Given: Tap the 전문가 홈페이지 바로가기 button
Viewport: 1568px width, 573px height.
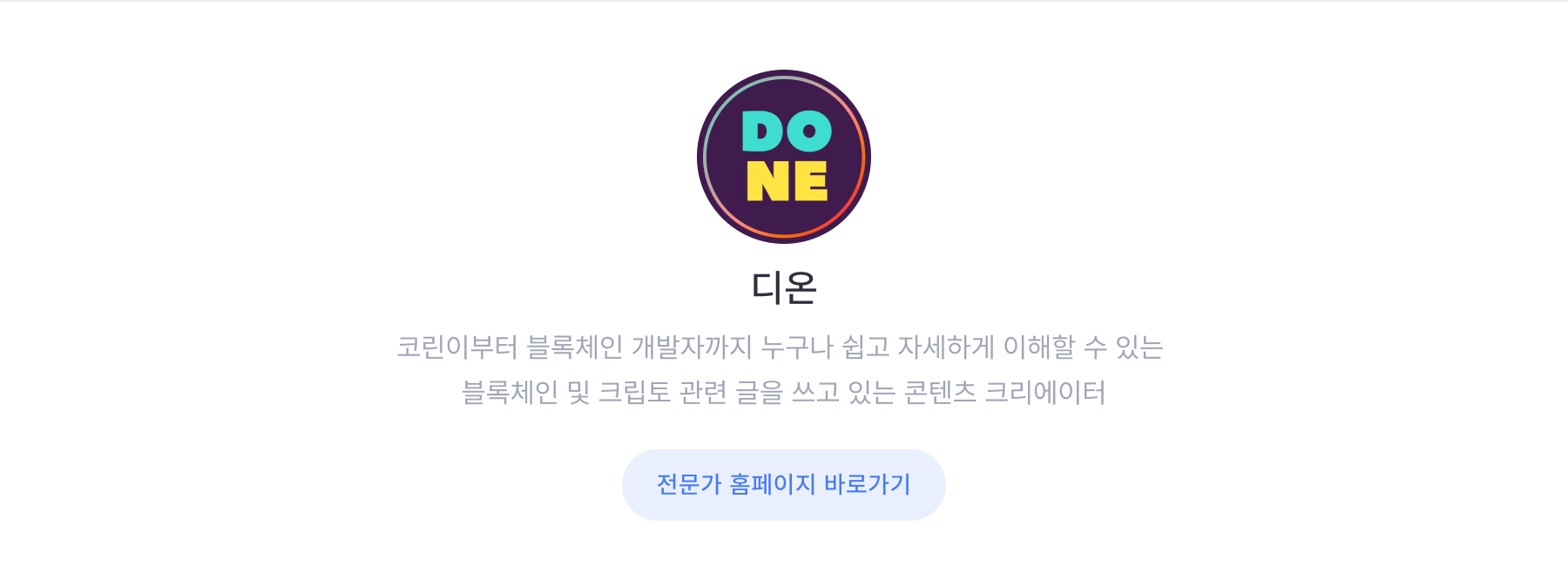Looking at the screenshot, I should coord(783,484).
